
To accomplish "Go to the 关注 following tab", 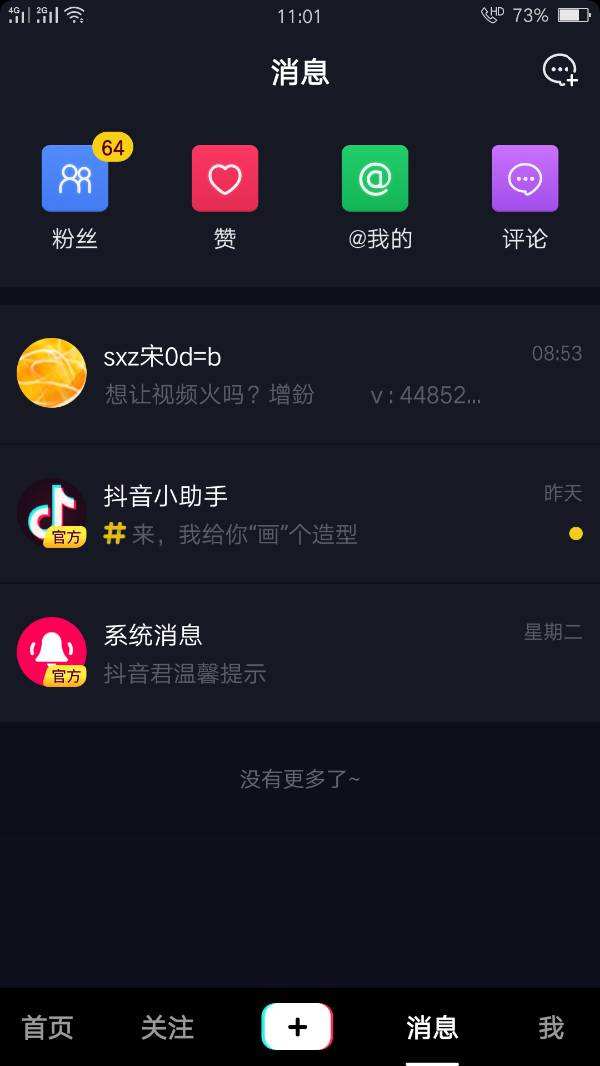I will 167,1027.
